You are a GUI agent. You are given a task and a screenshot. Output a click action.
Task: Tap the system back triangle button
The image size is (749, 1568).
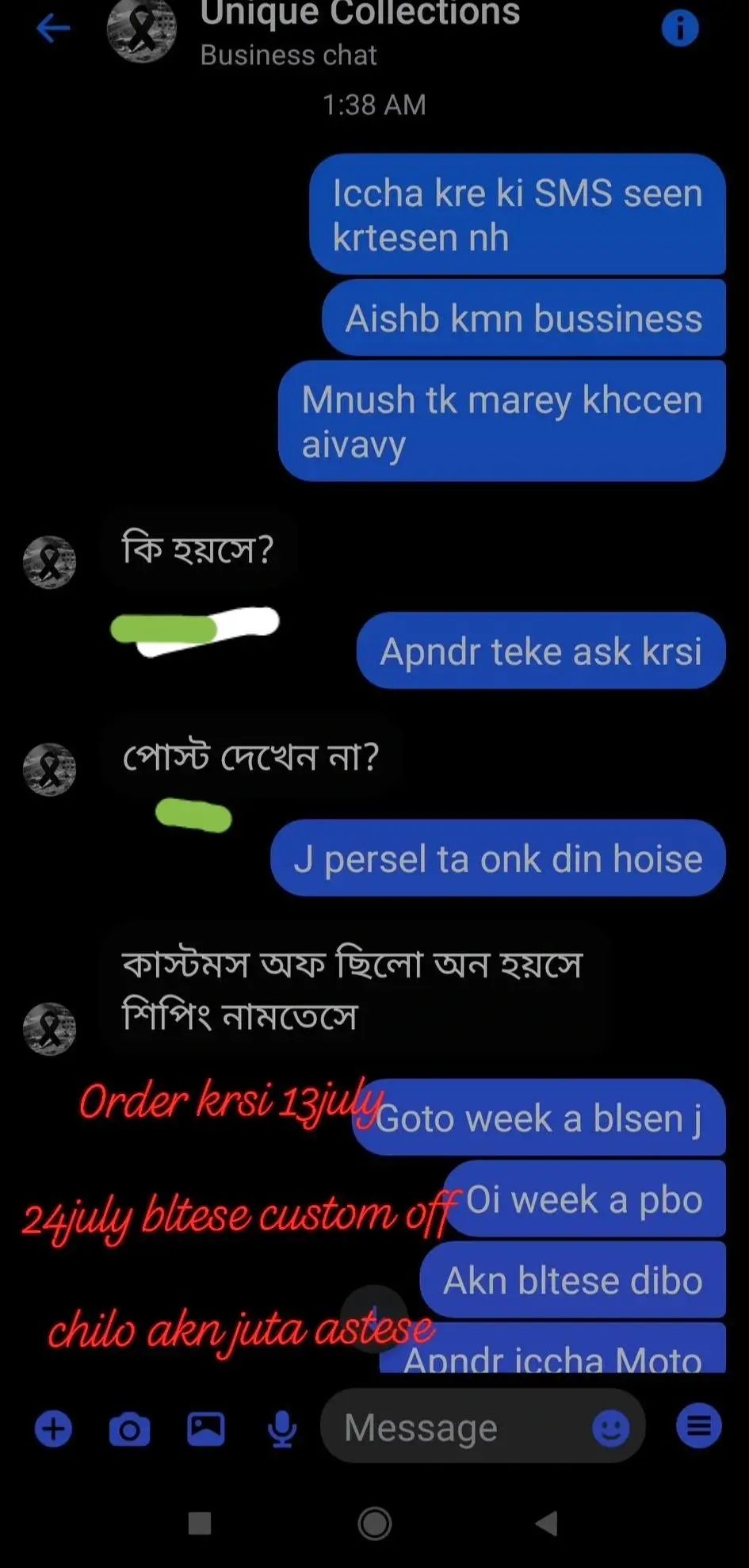pos(546,1523)
